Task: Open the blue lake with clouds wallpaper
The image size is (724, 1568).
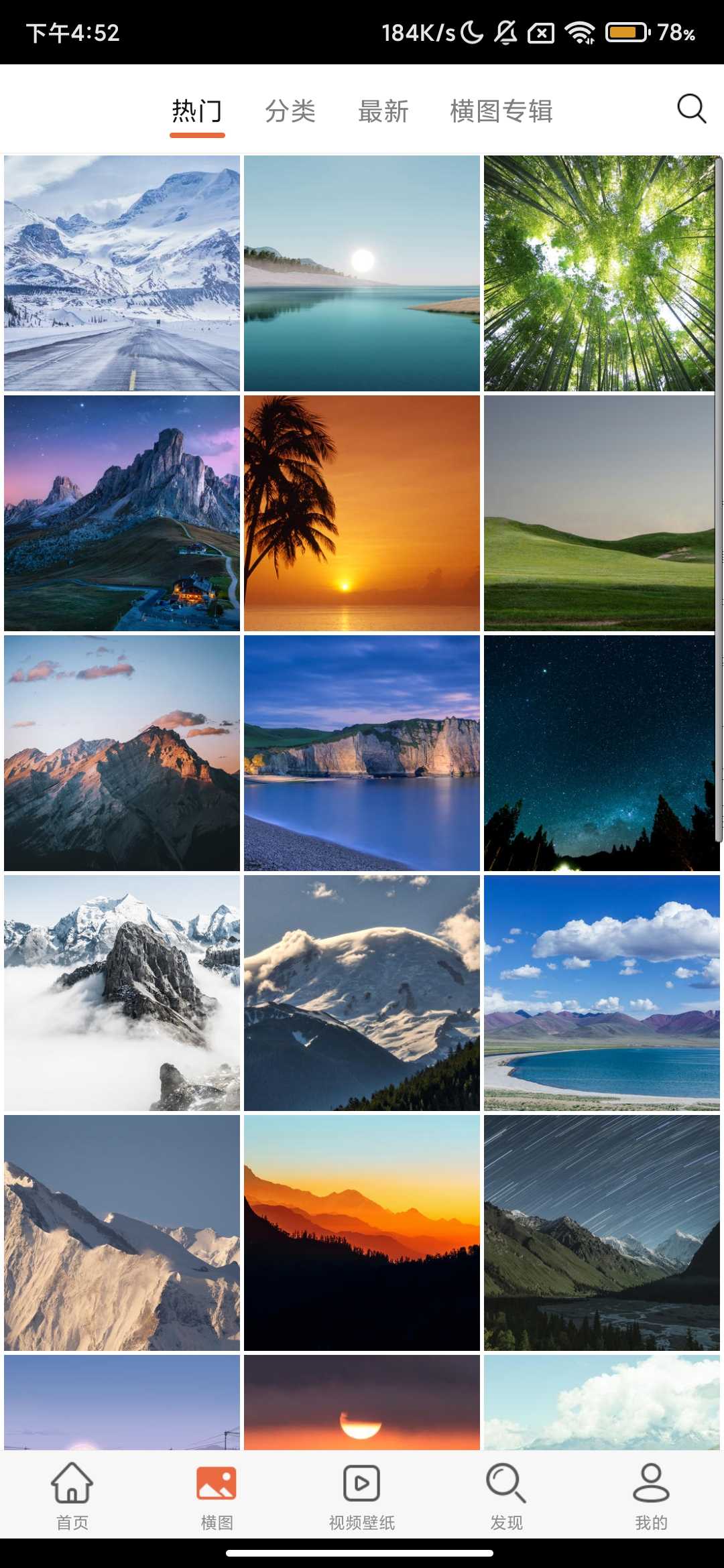Action: pyautogui.click(x=601, y=993)
